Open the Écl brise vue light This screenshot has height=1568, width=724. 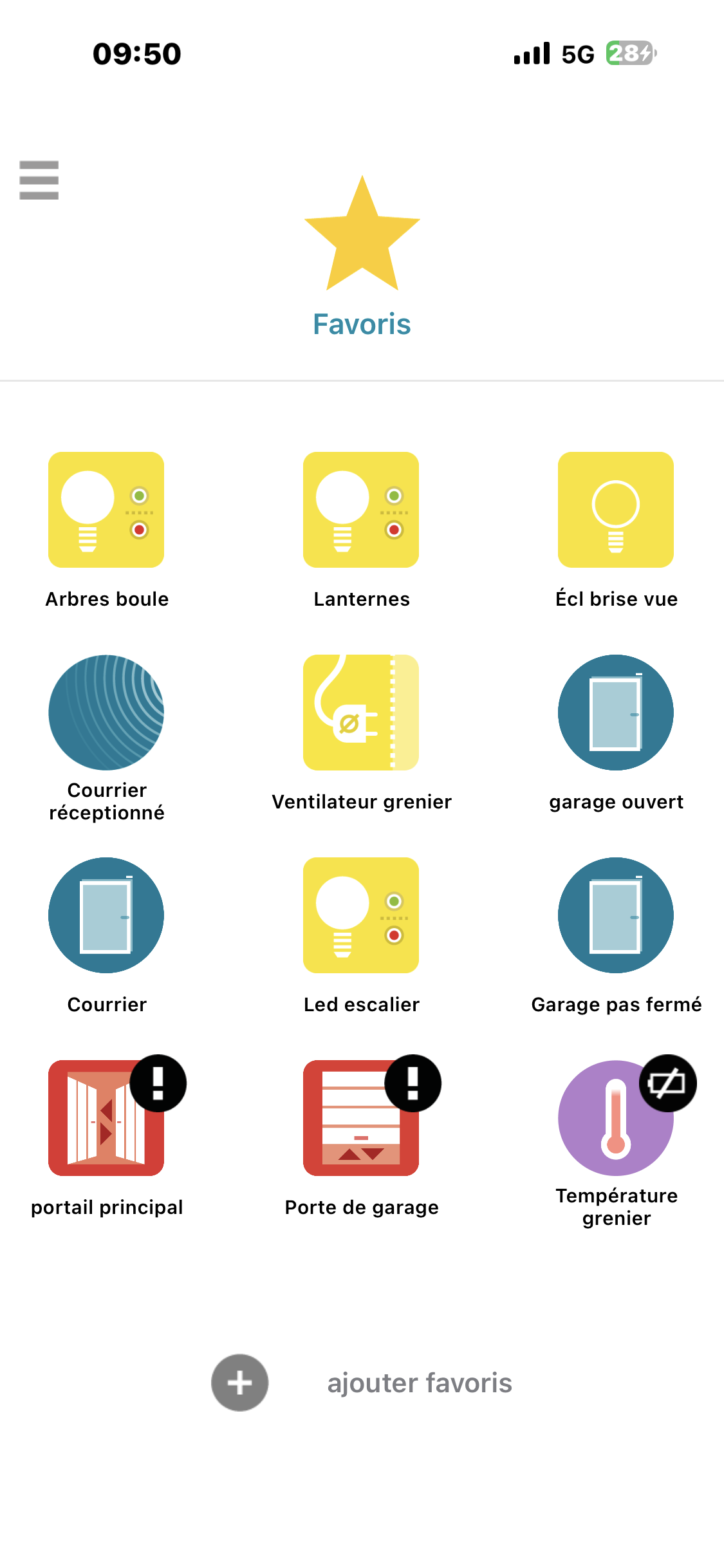coord(616,510)
